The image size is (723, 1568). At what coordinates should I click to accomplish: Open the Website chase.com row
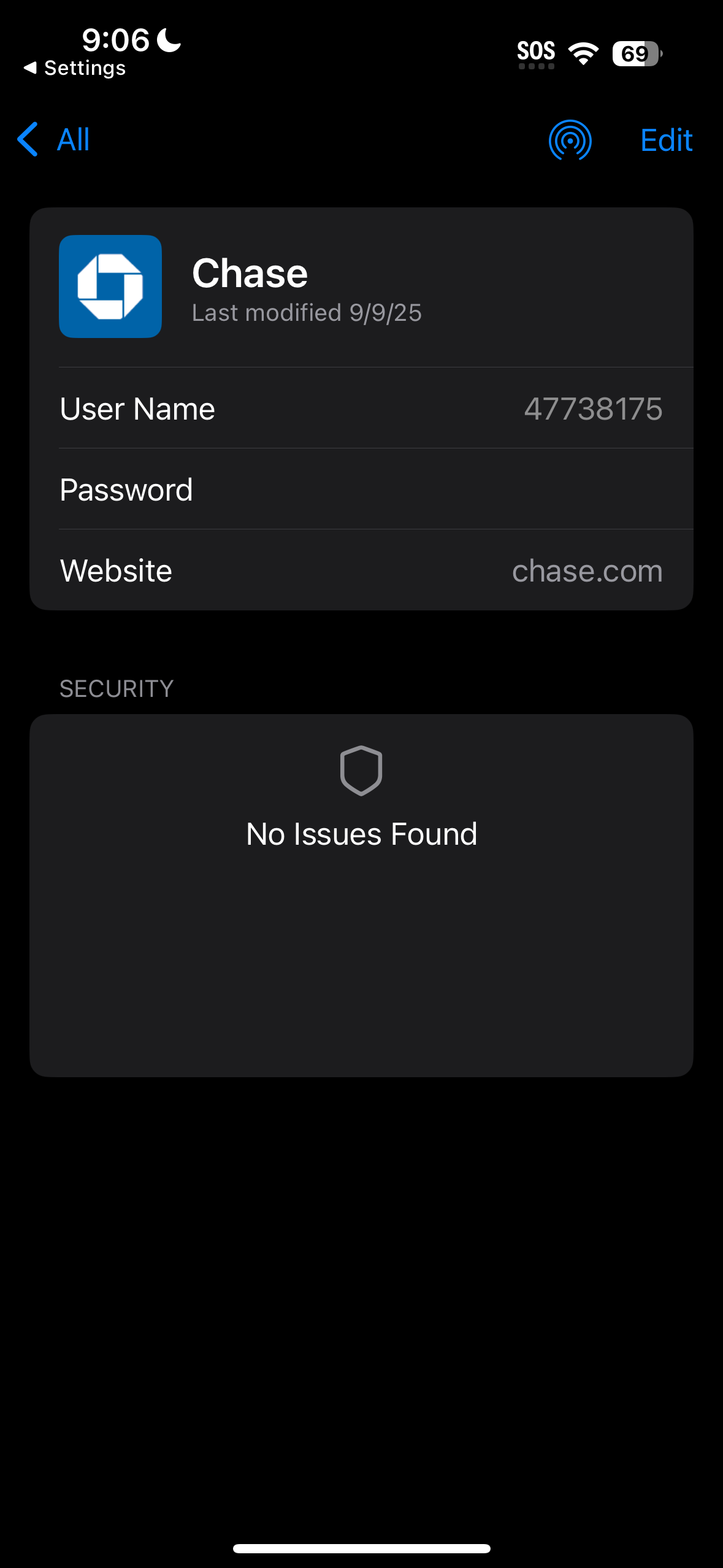pos(361,571)
